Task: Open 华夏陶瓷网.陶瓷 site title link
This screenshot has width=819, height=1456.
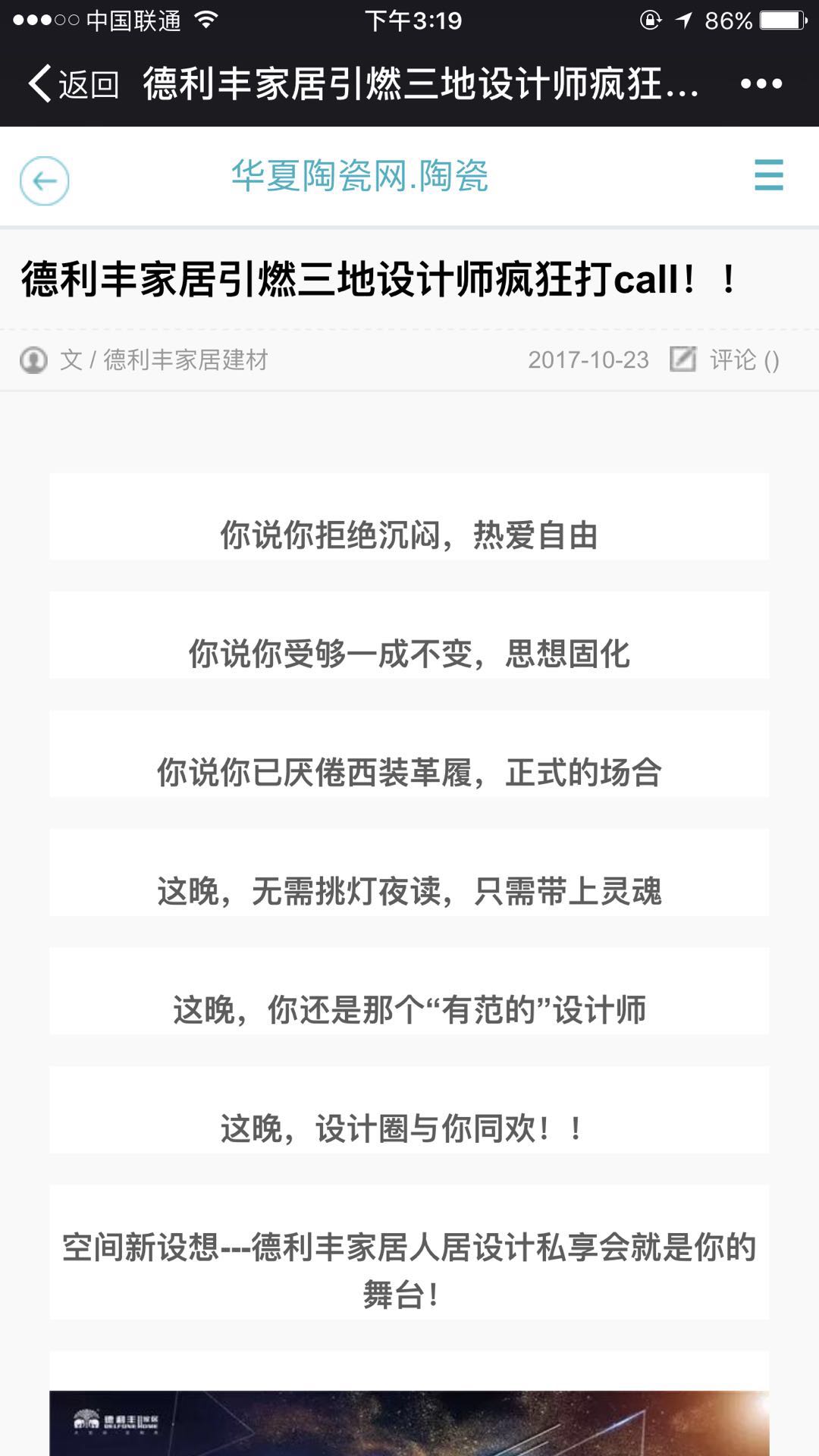Action: (359, 176)
